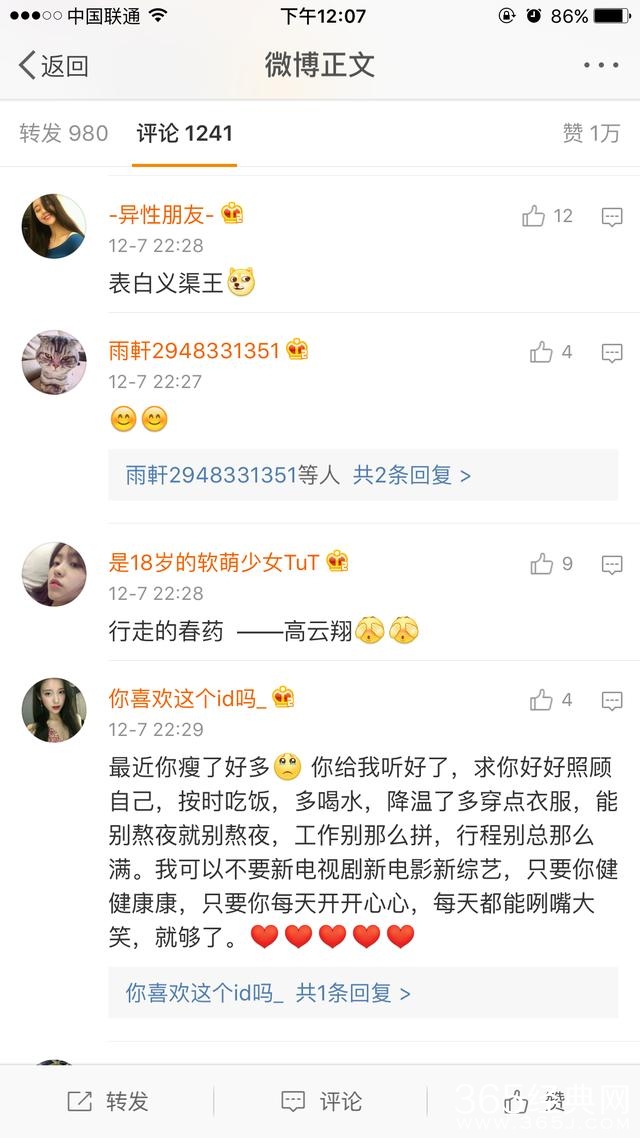640x1138 pixels.
Task: Reply to 你喜欢这个id吗_'s comment
Action: (612, 701)
